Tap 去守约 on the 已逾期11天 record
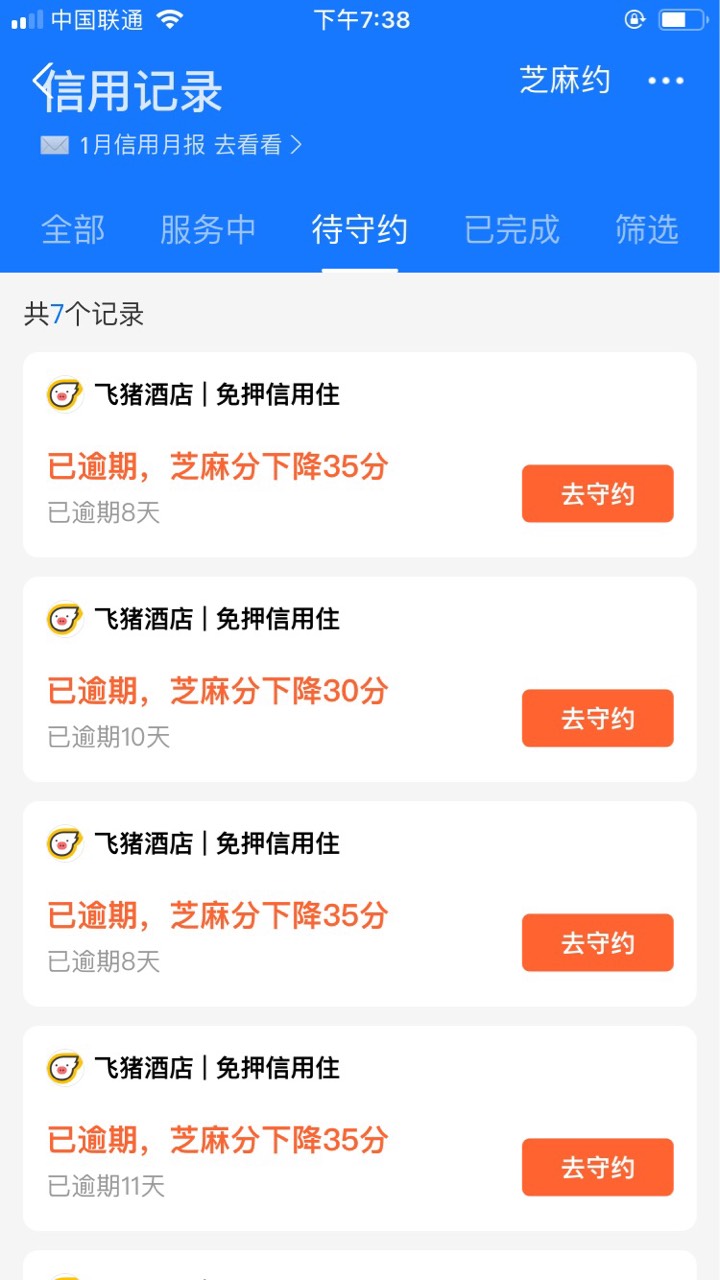 point(598,1167)
